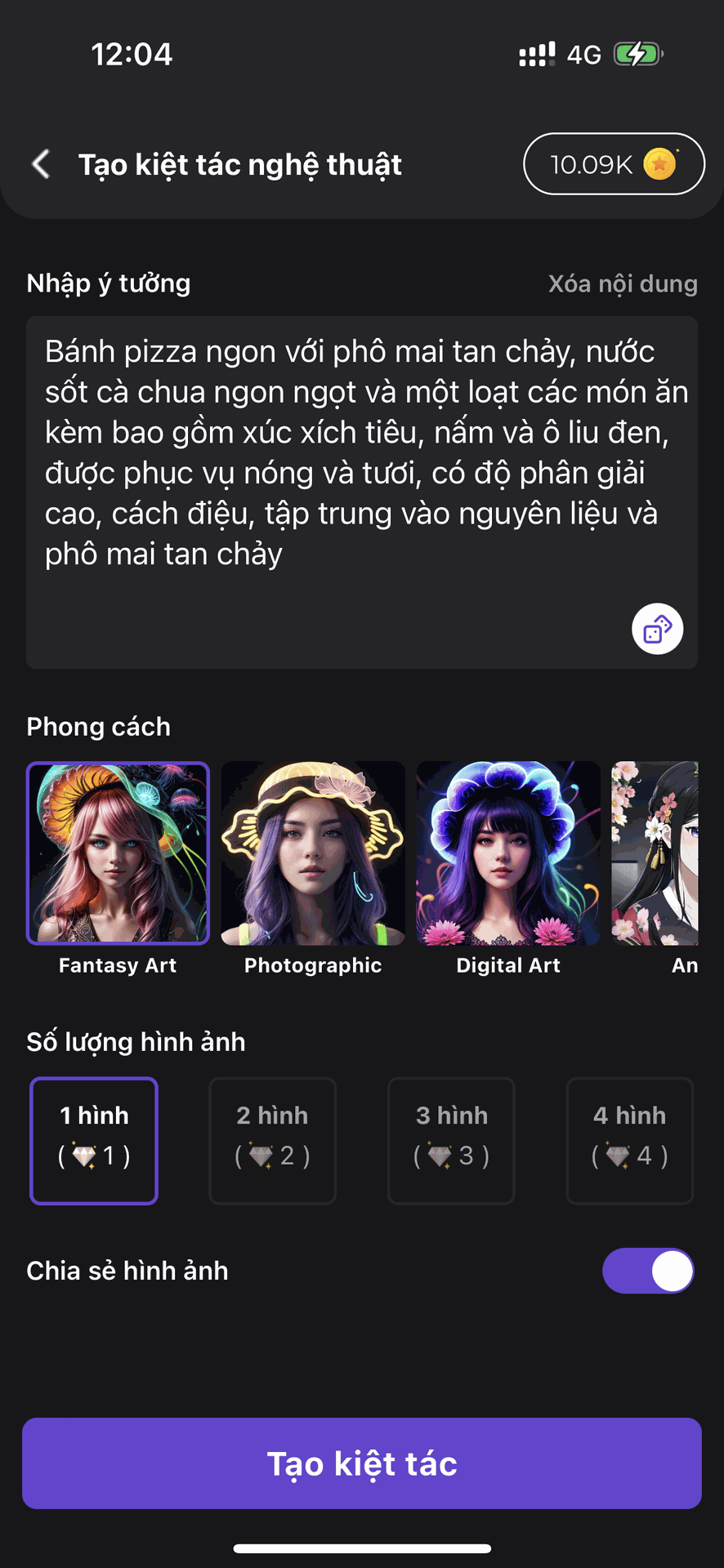Tap the diamond icon under 1 hình option
724x1568 pixels.
coord(83,1155)
